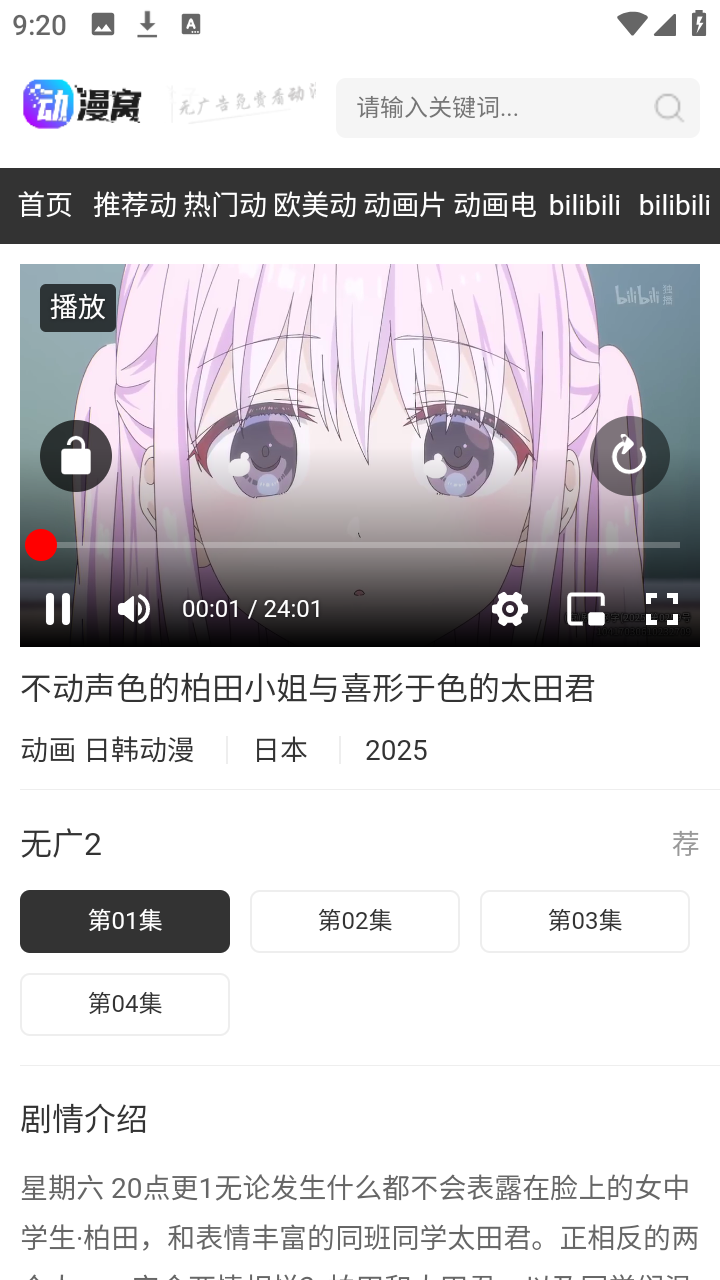
Task: Open the player settings gear
Action: pos(510,609)
